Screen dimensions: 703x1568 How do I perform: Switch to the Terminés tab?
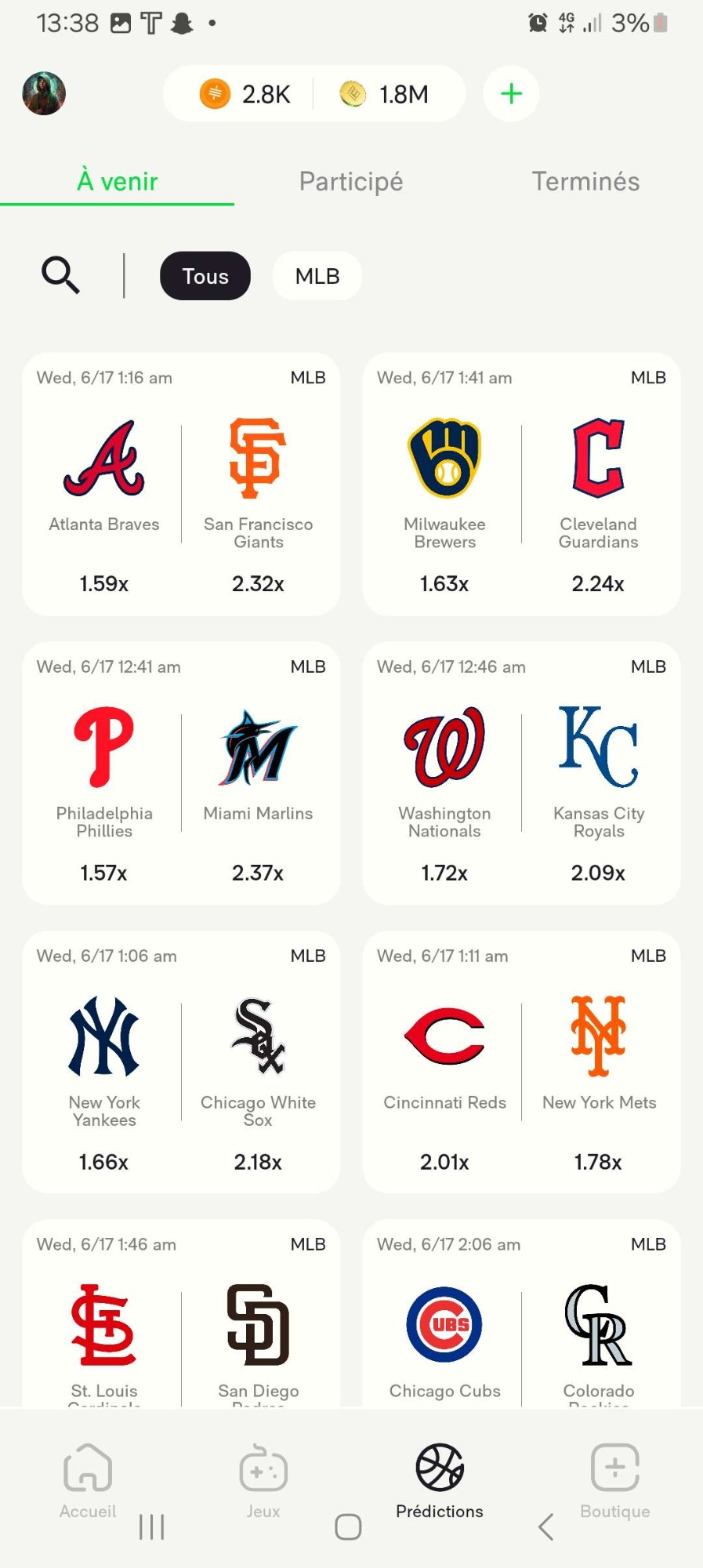585,181
